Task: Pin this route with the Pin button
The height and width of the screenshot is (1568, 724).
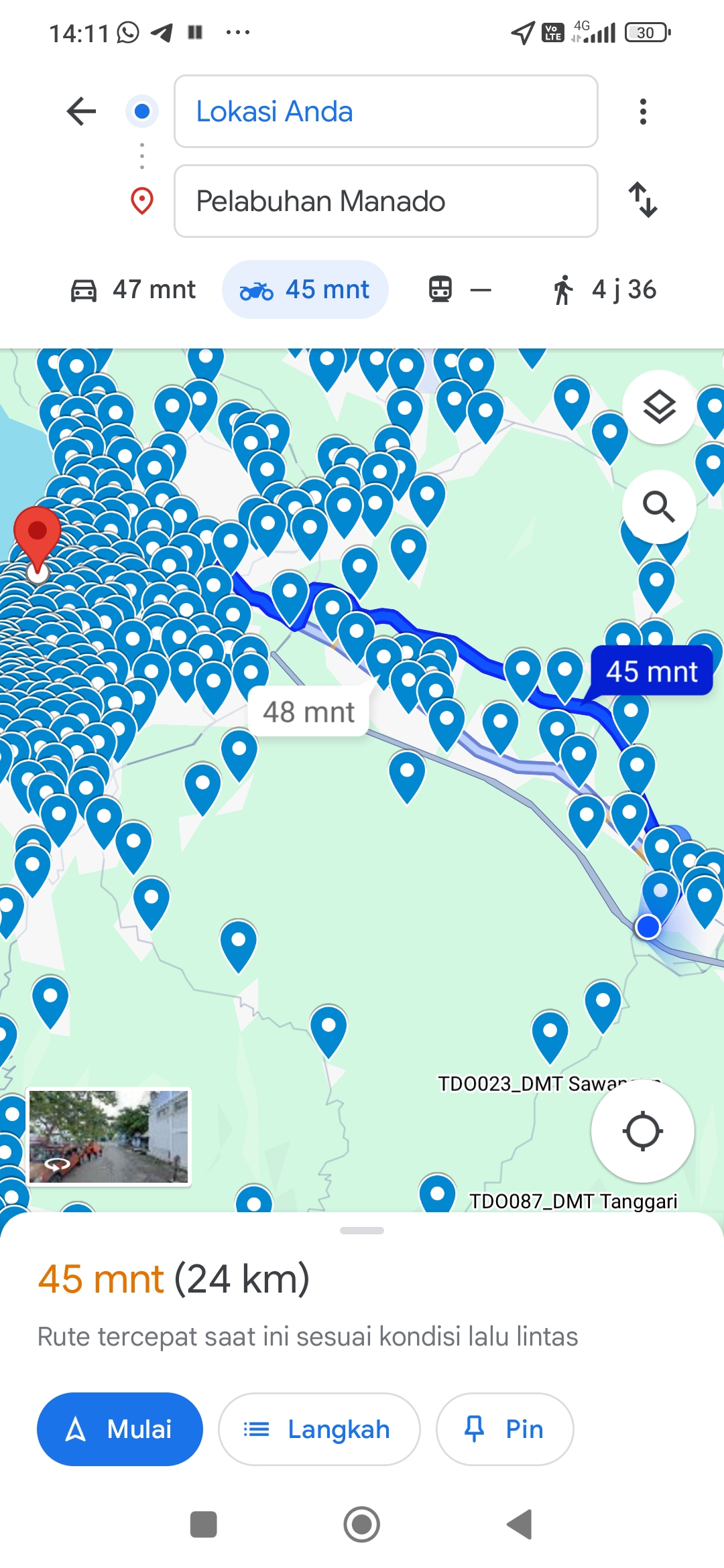Action: (x=505, y=1429)
